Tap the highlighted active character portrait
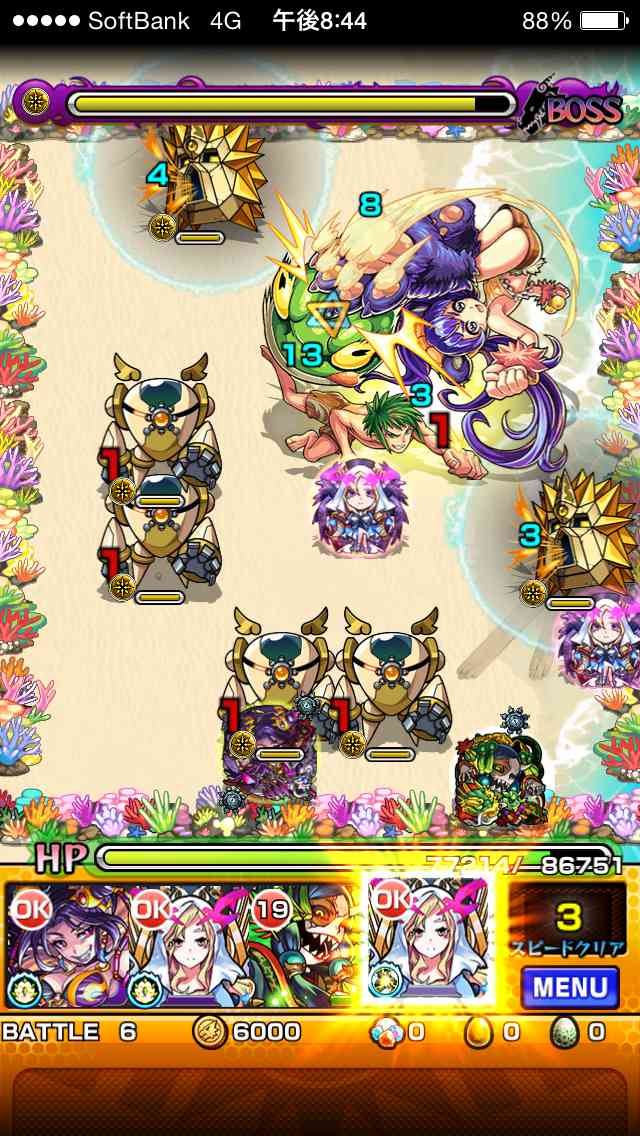 (428, 940)
